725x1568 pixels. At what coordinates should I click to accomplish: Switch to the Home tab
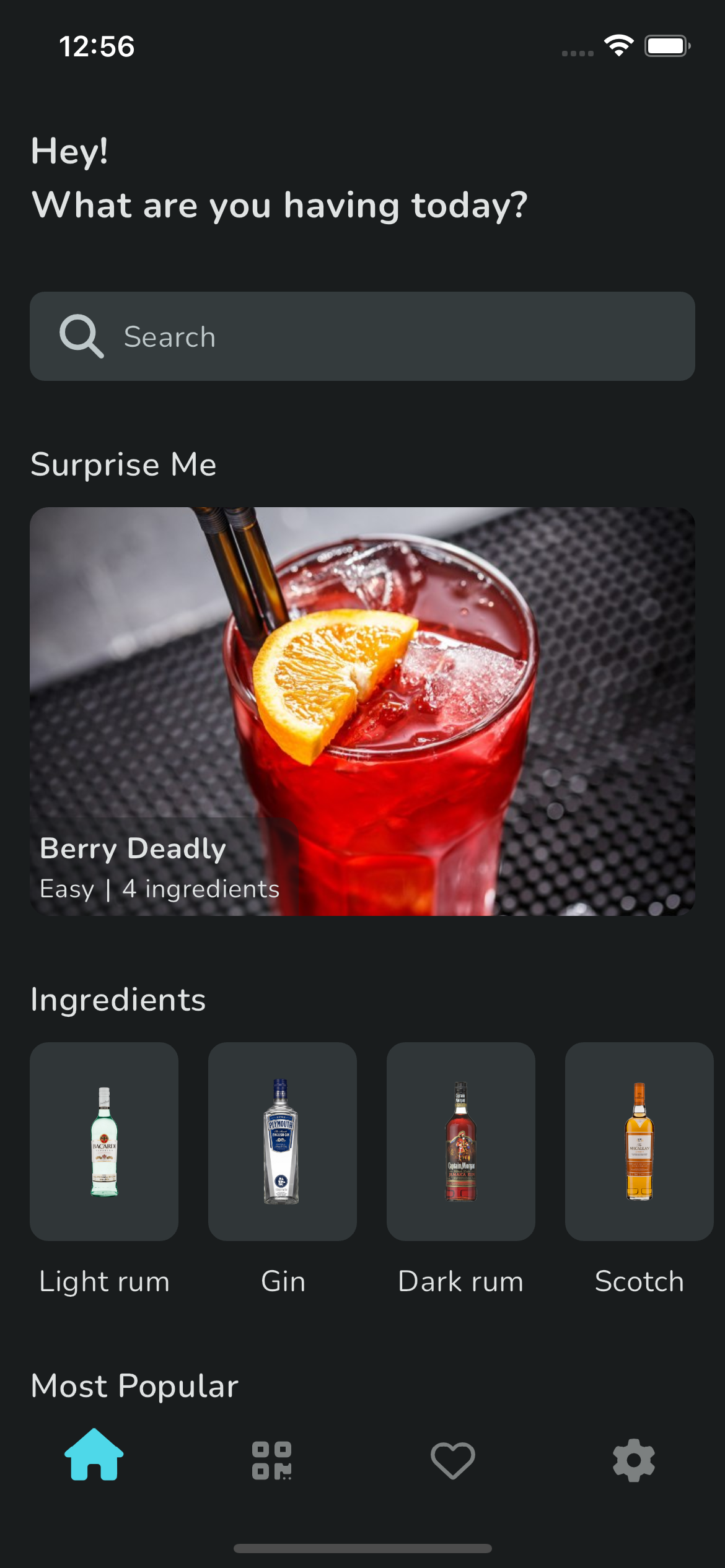94,1455
